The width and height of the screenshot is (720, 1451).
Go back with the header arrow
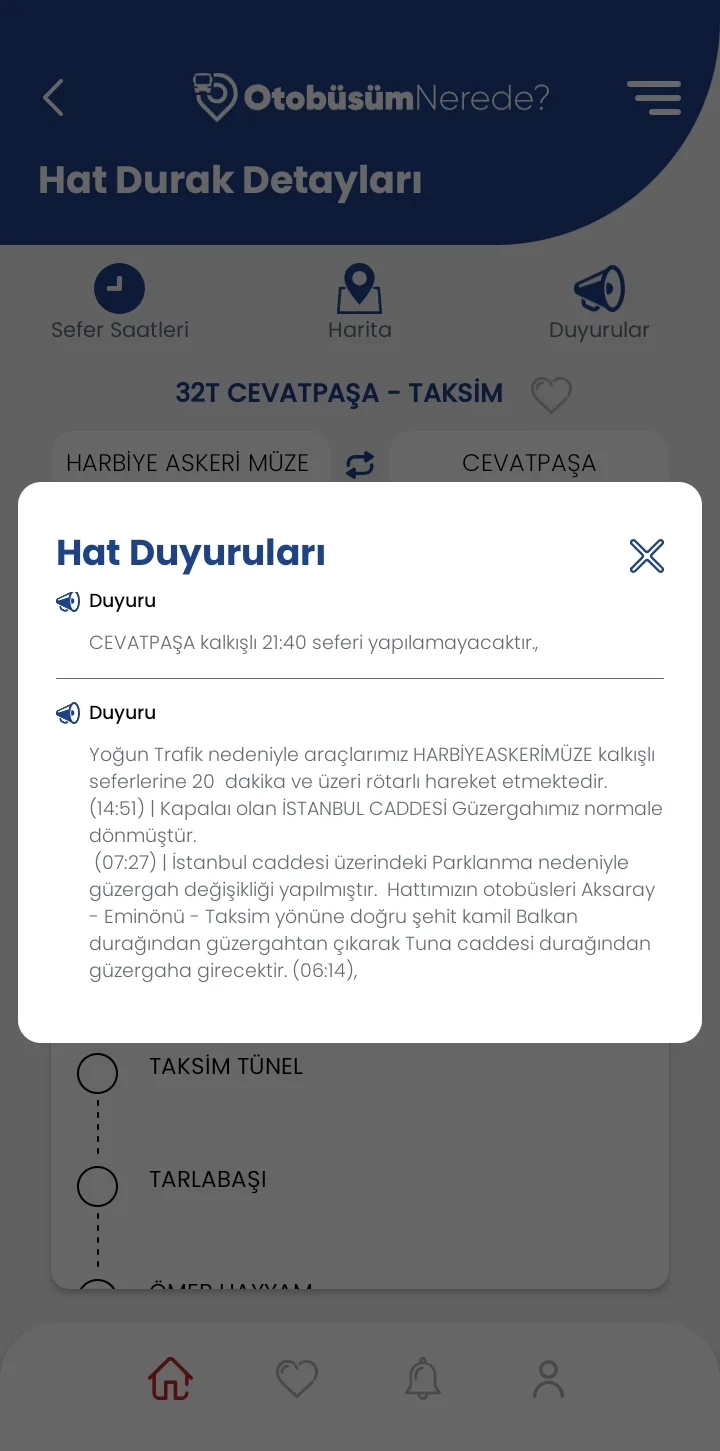pos(54,98)
